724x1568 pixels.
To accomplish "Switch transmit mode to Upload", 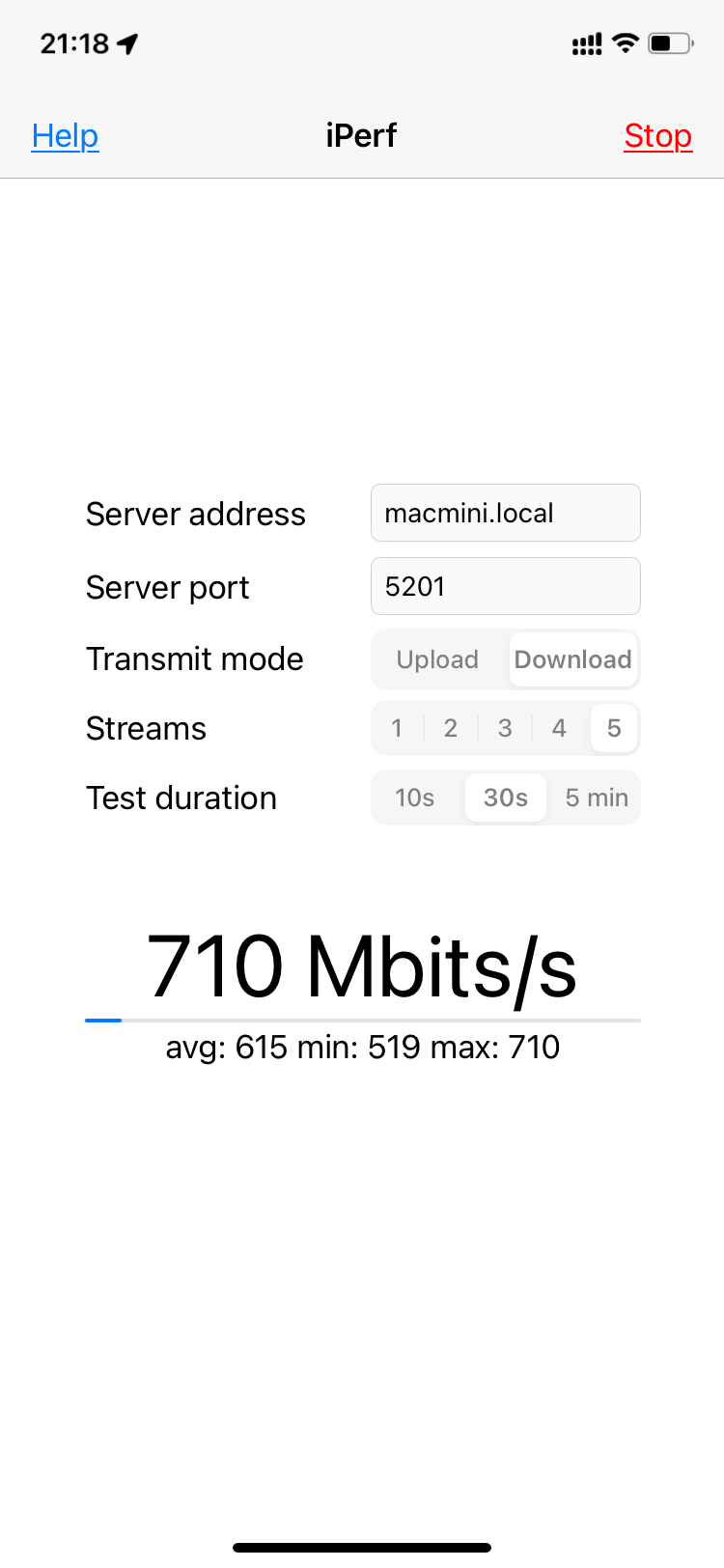I will 437,659.
